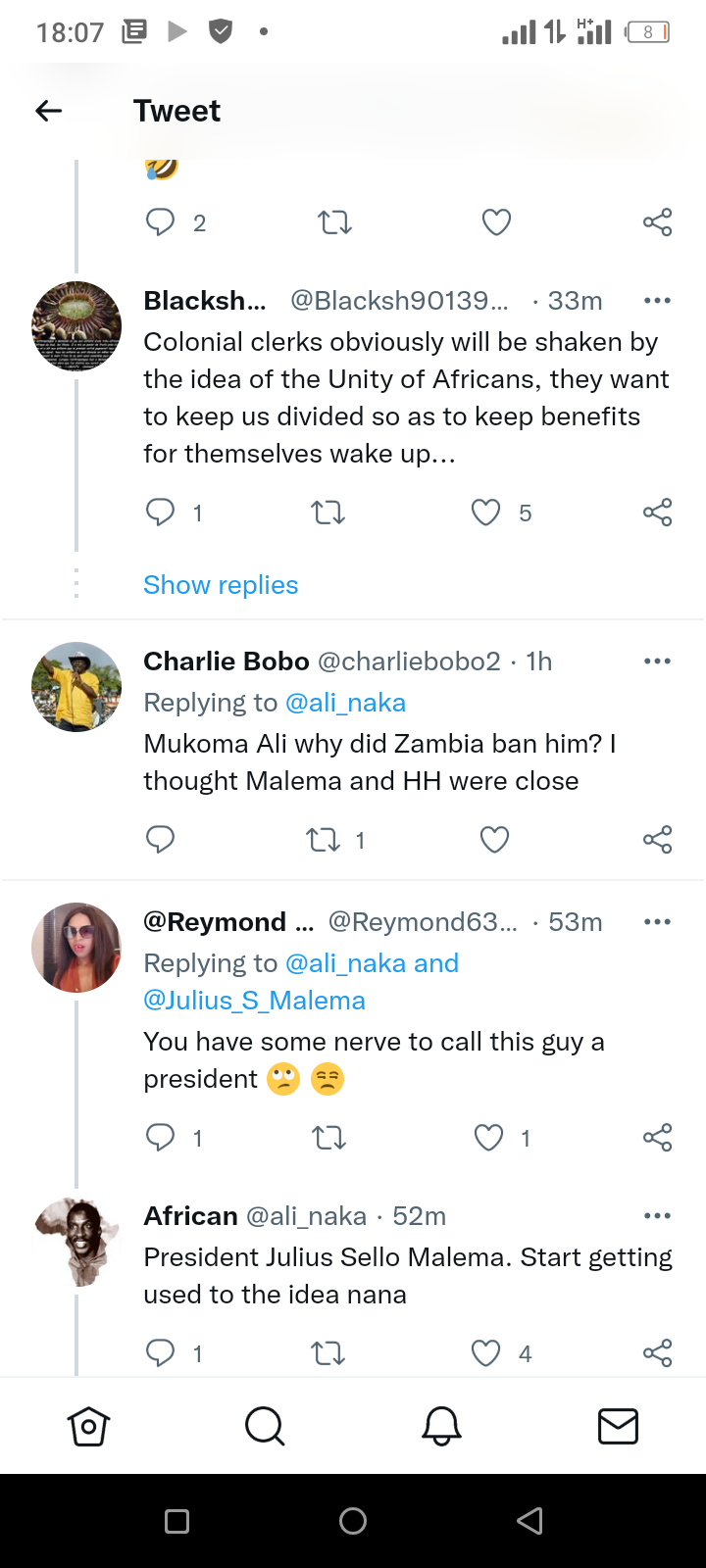Screen dimensions: 706x1568
Task: Like @Reymond's tweet about nerve
Action: (488, 1138)
